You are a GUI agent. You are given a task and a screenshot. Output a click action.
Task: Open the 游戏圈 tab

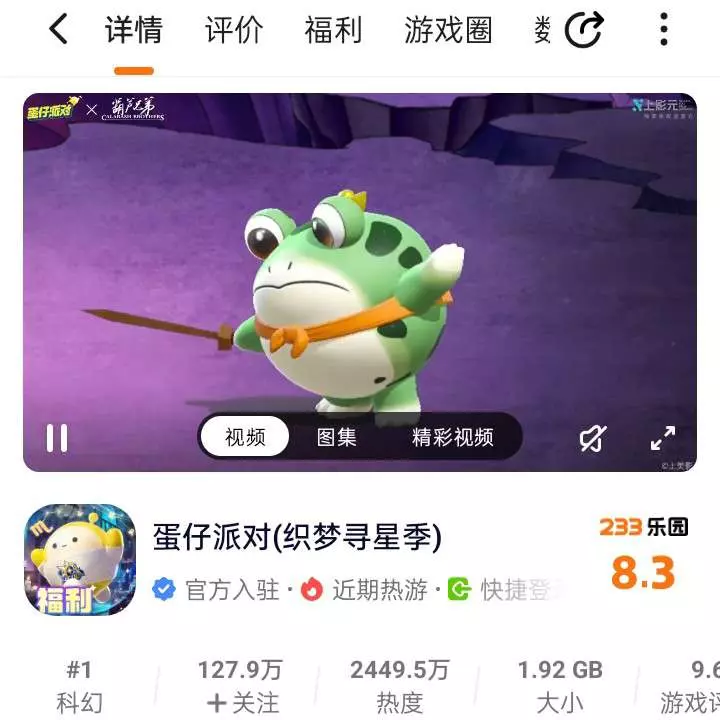click(448, 31)
